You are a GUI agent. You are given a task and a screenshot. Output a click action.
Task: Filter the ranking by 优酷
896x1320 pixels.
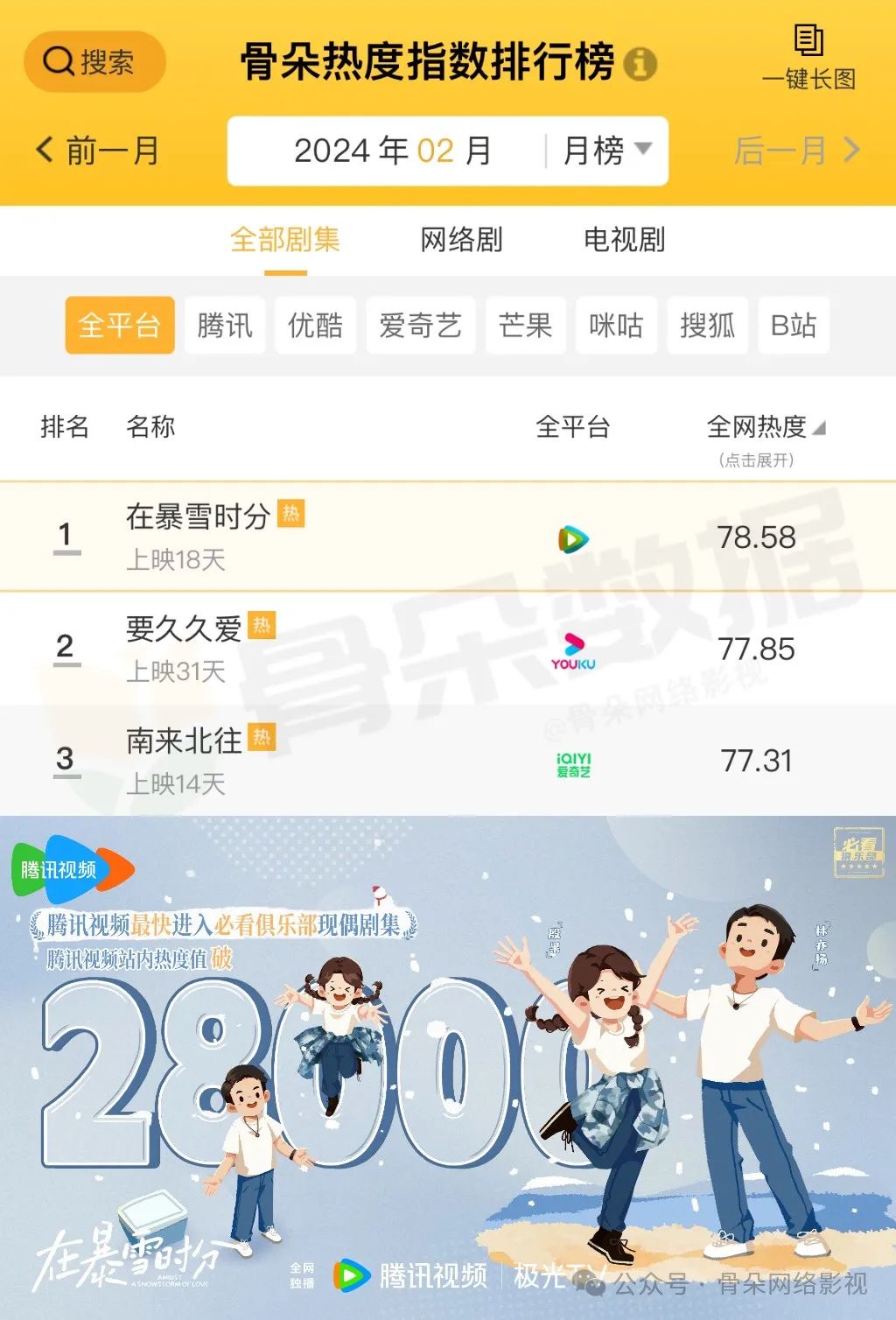coord(315,326)
